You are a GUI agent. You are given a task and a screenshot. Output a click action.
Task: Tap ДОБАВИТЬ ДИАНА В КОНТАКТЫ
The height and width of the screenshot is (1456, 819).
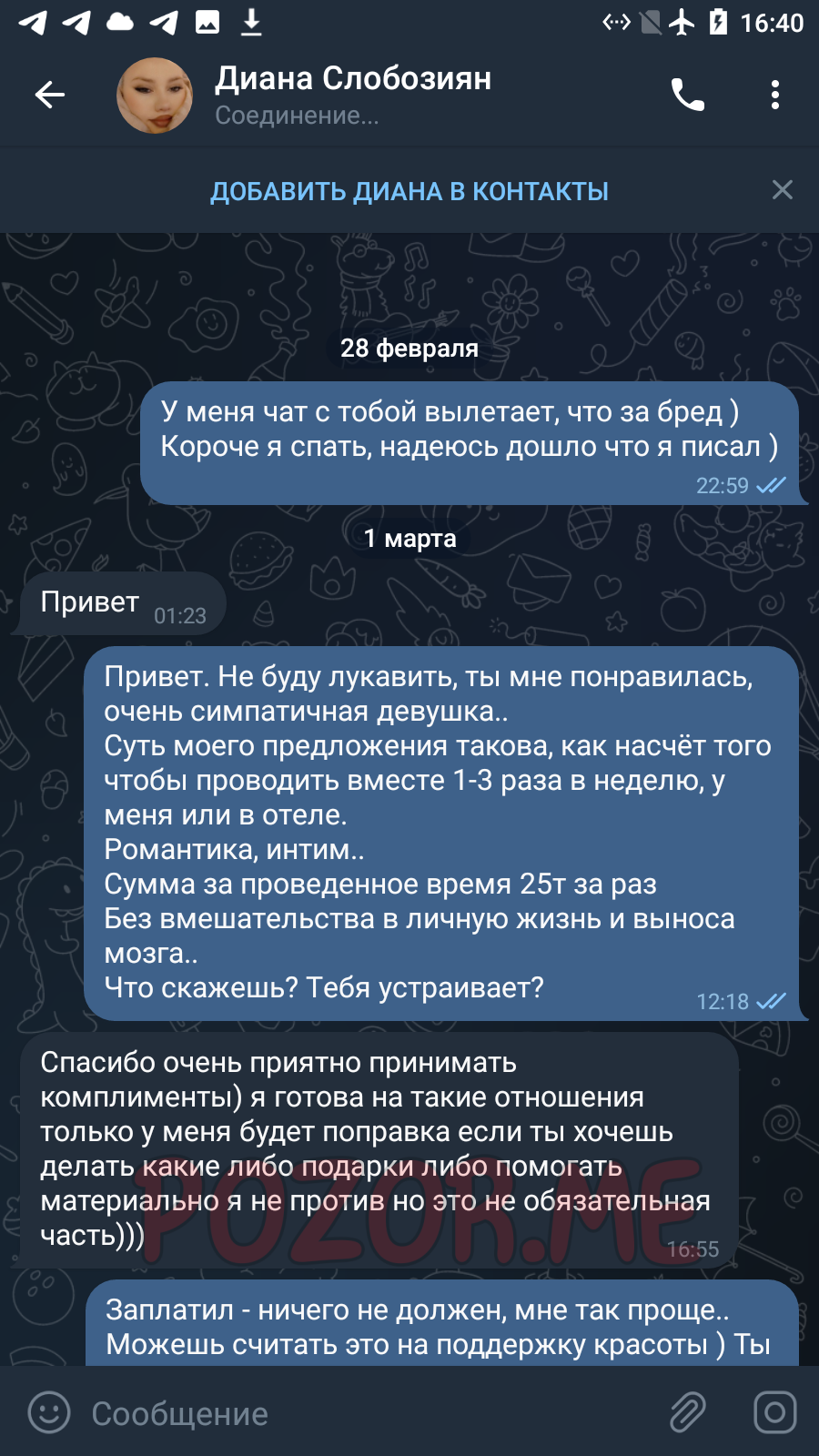(409, 191)
